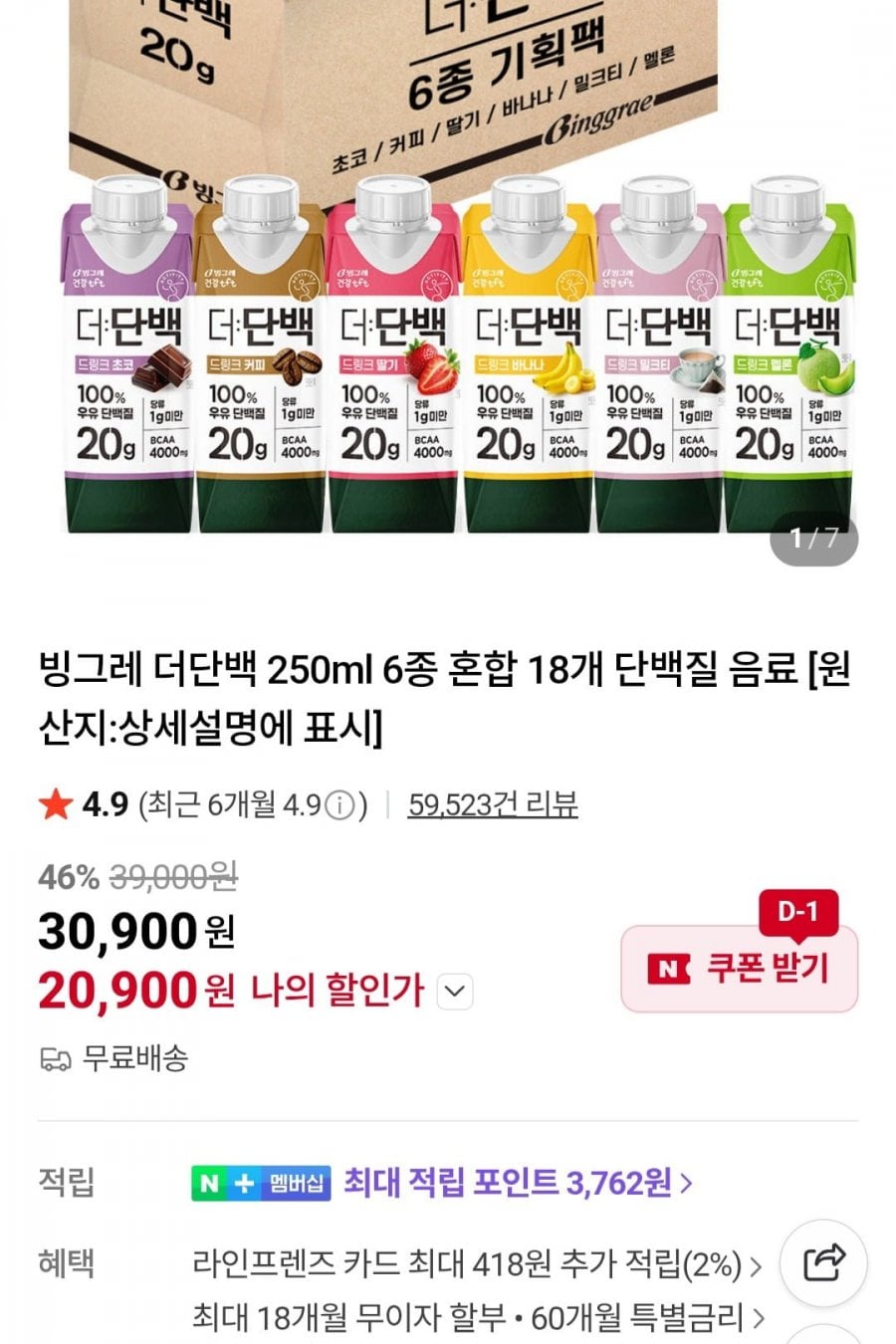The width and height of the screenshot is (896, 1344).
Task: Open 무이자 할부 특별금리 details
Action: click(477, 1318)
